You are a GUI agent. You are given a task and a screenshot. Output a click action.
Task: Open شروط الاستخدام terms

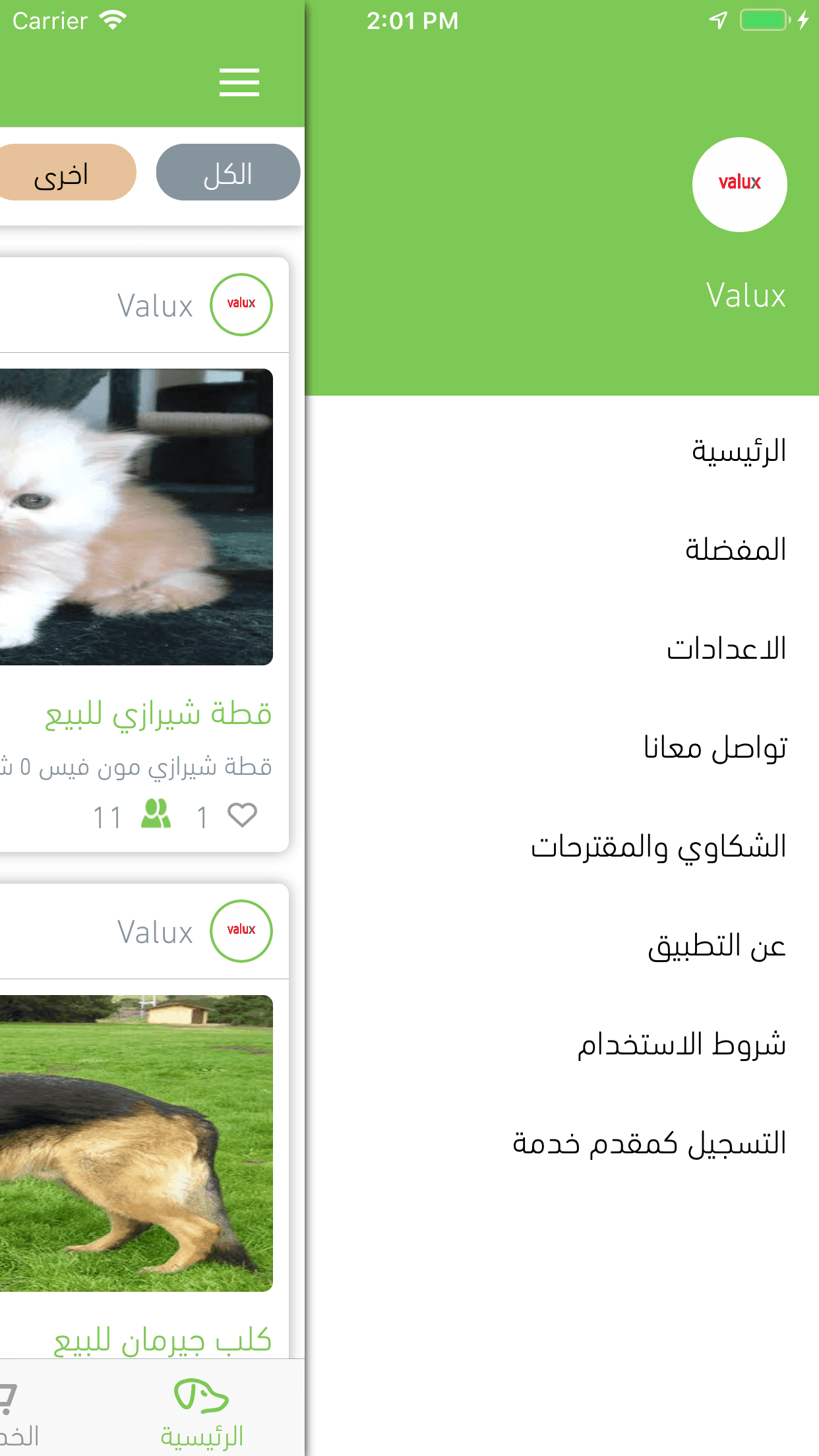point(681,1045)
